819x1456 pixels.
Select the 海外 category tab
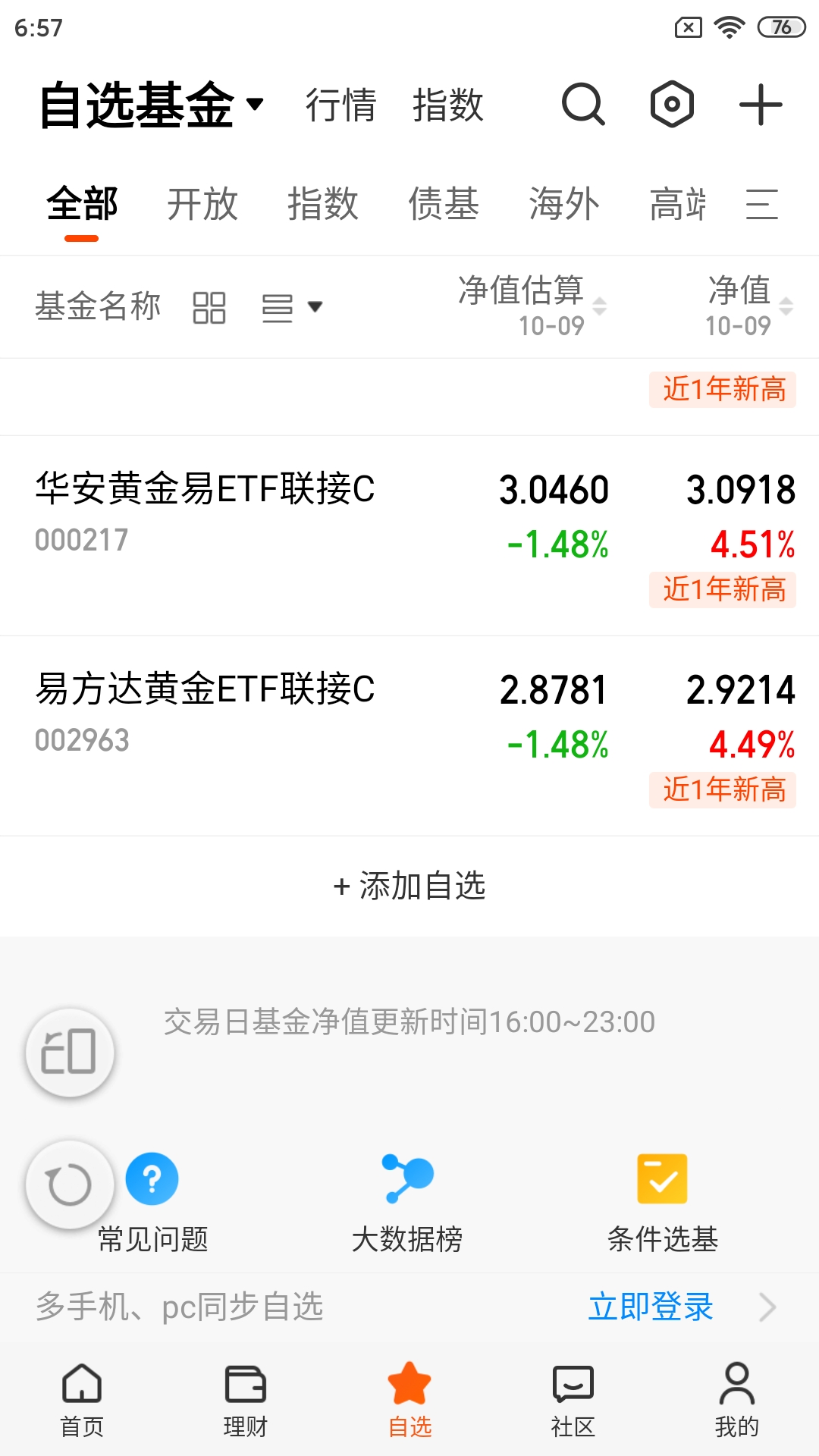[564, 204]
